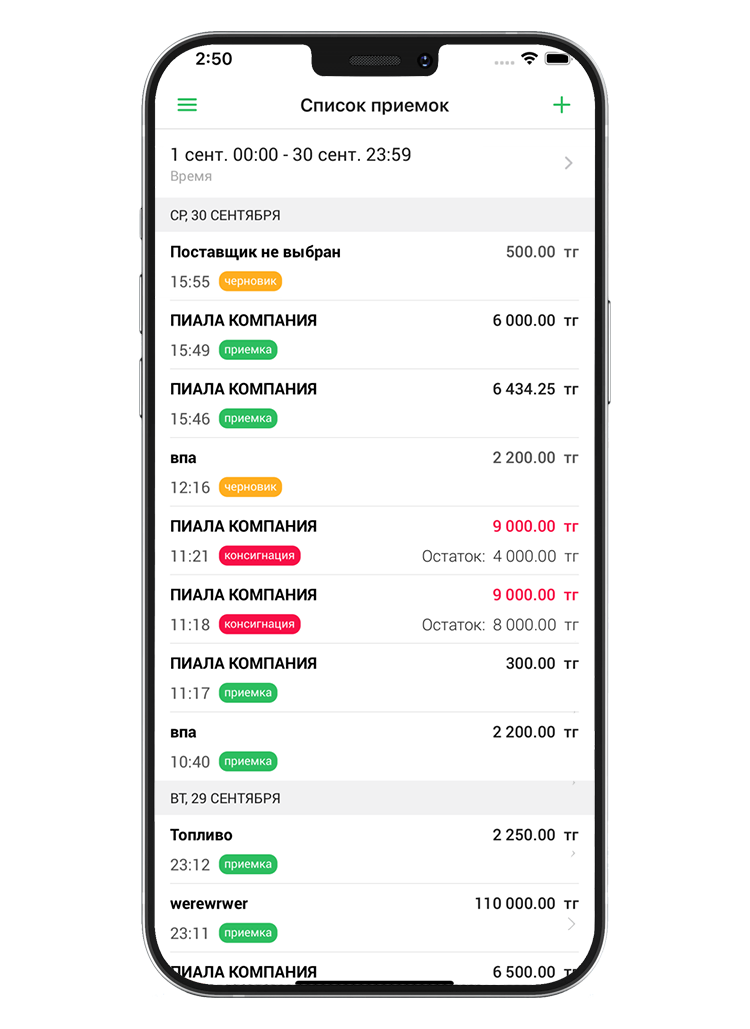The height and width of the screenshot is (1029, 750).
Task: Open the 300.00 тг receipt from 11:17
Action: (374, 678)
